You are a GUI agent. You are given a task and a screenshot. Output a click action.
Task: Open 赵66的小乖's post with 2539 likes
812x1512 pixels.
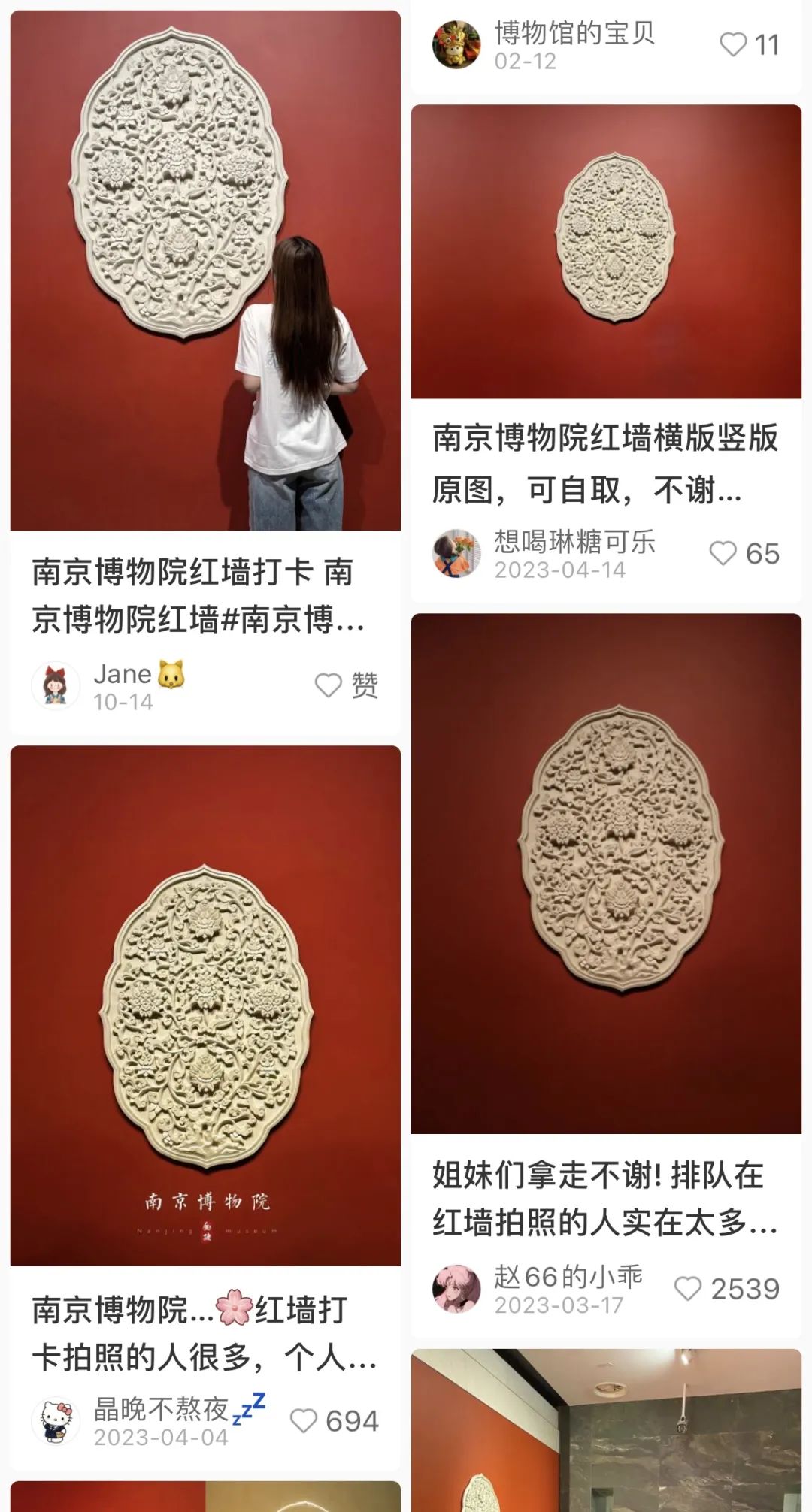606,873
